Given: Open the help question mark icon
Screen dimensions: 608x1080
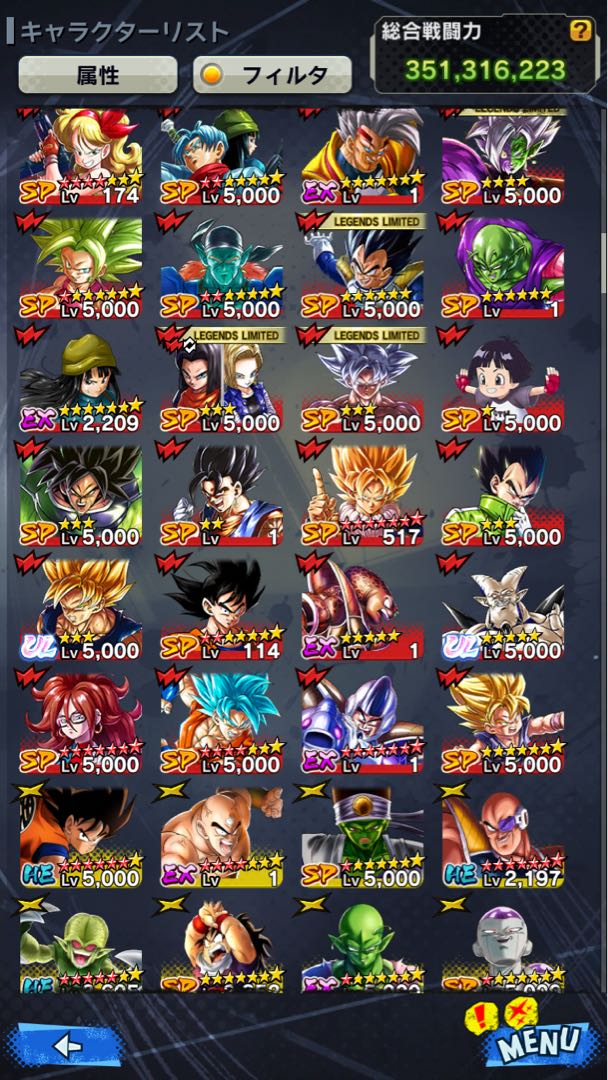Looking at the screenshot, I should click(x=579, y=31).
